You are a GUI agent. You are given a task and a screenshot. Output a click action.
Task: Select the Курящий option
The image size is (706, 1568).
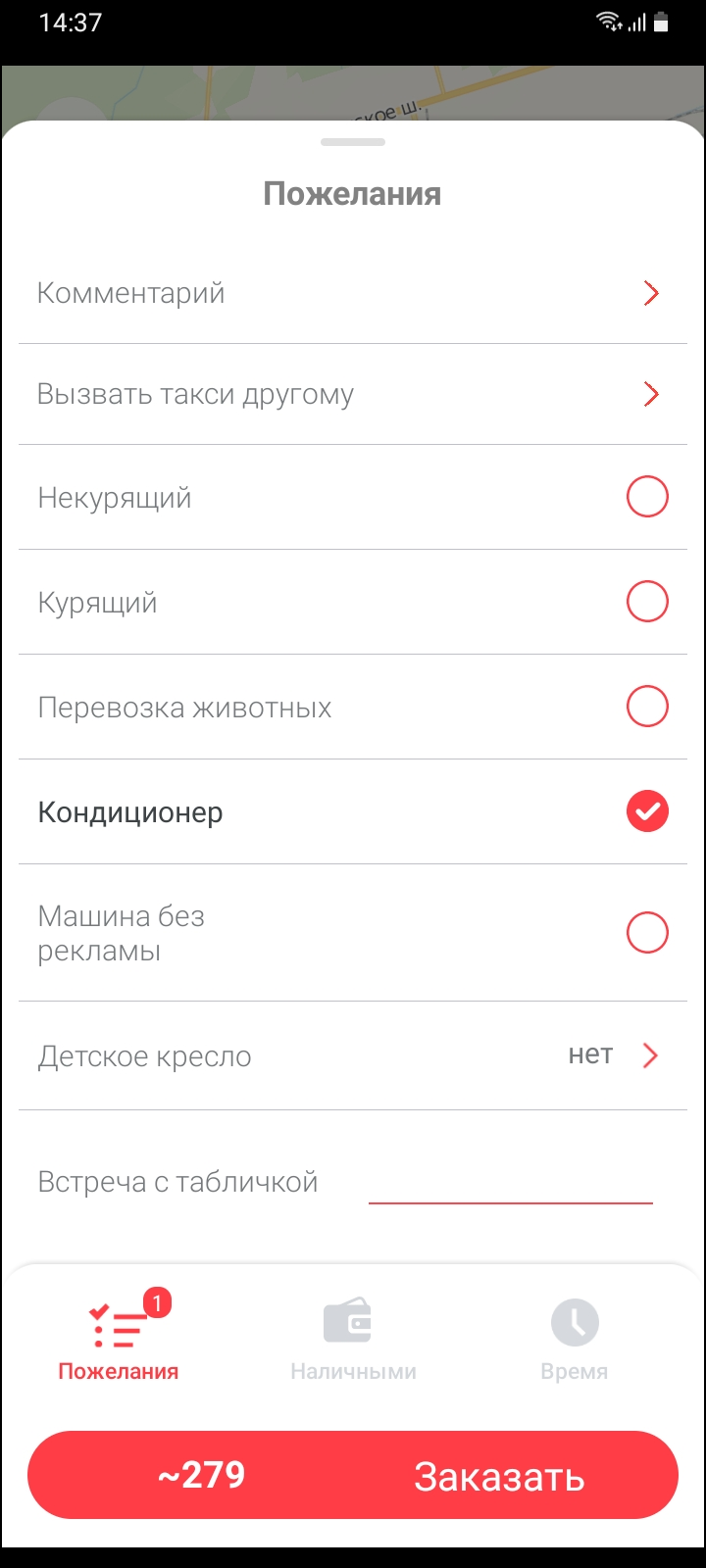click(x=646, y=601)
